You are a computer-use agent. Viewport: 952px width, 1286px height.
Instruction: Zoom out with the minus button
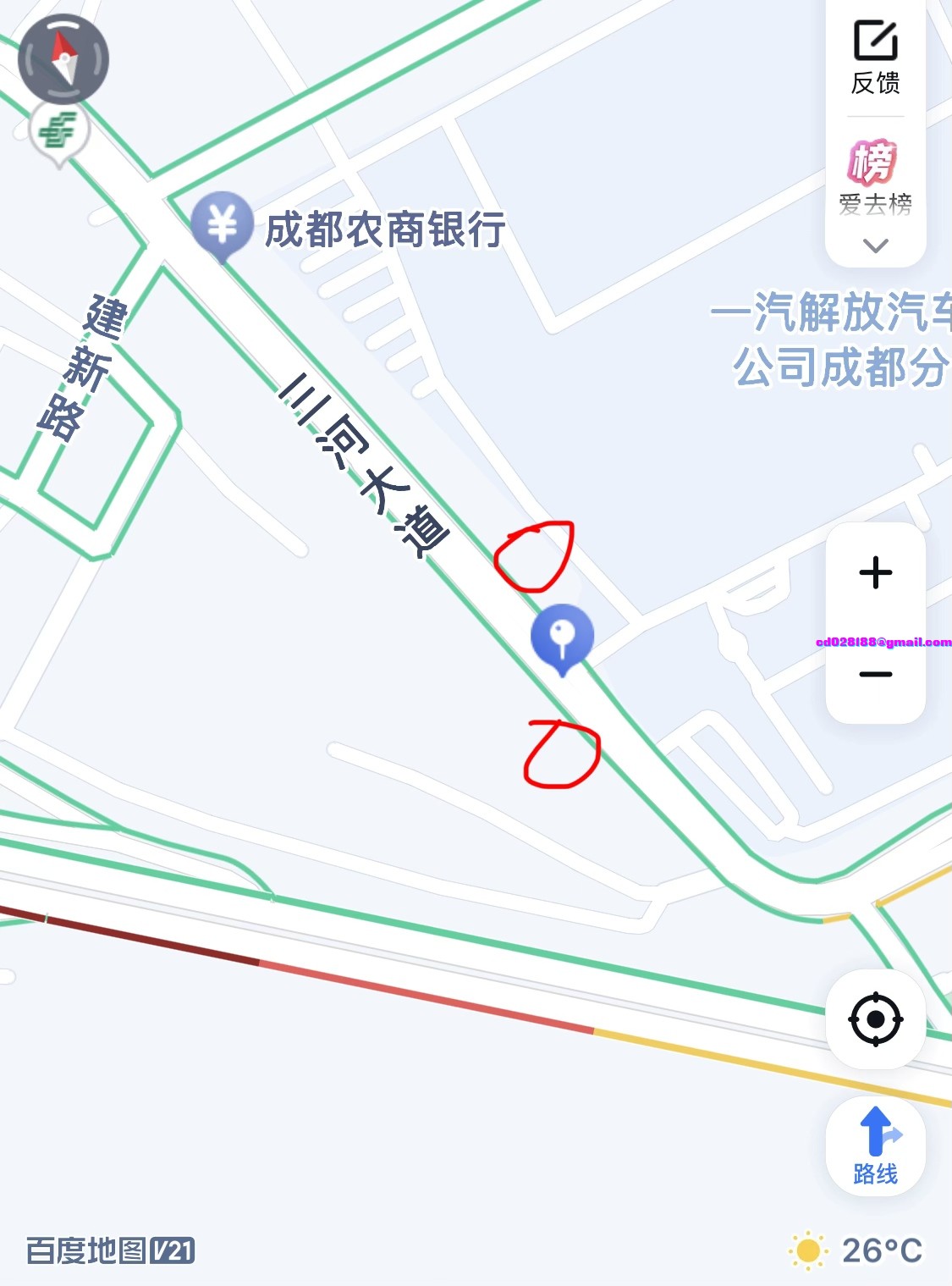pyautogui.click(x=875, y=675)
